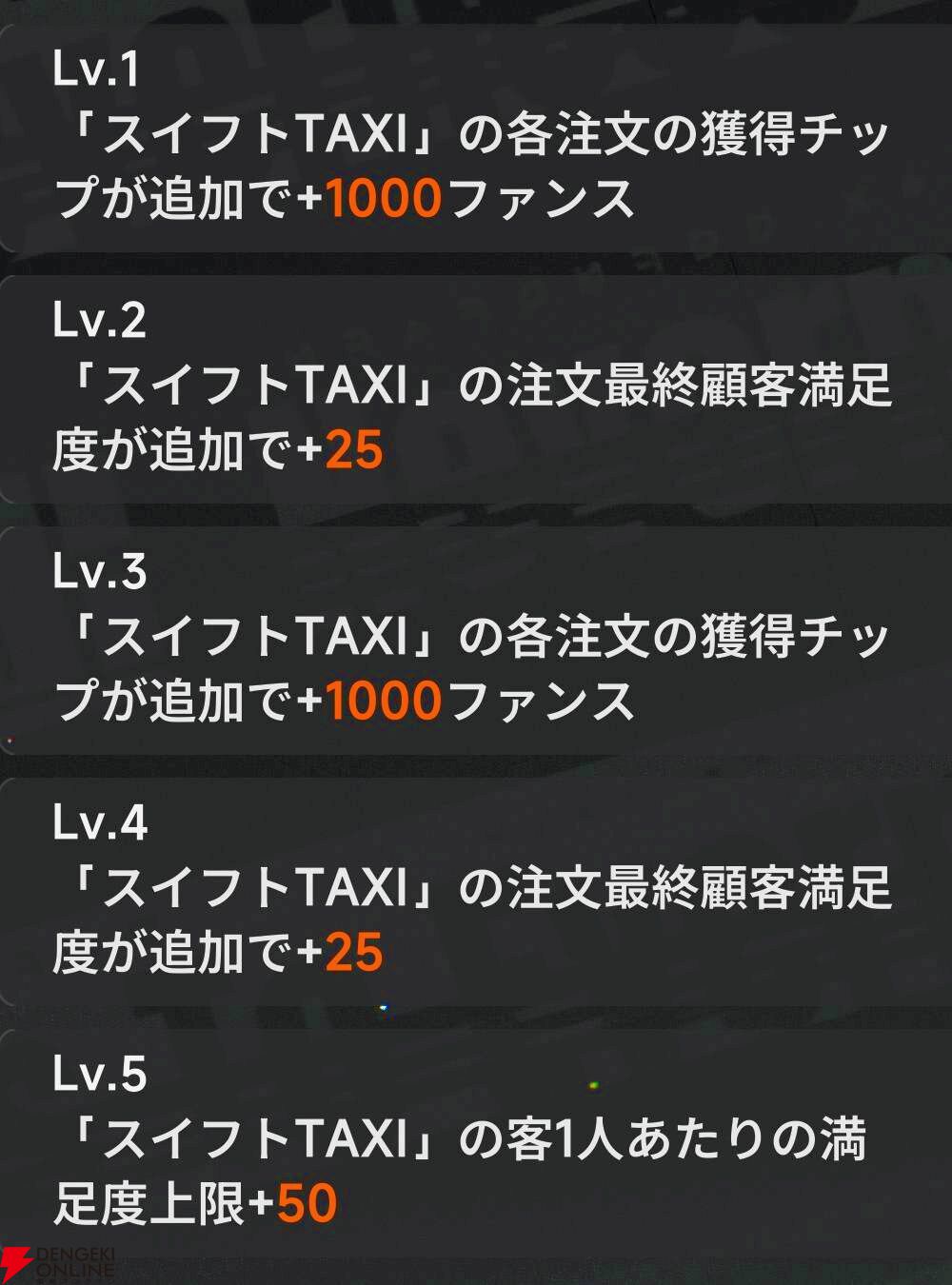
Task: Click the Dengeki Online logo
Action: pos(60,1255)
